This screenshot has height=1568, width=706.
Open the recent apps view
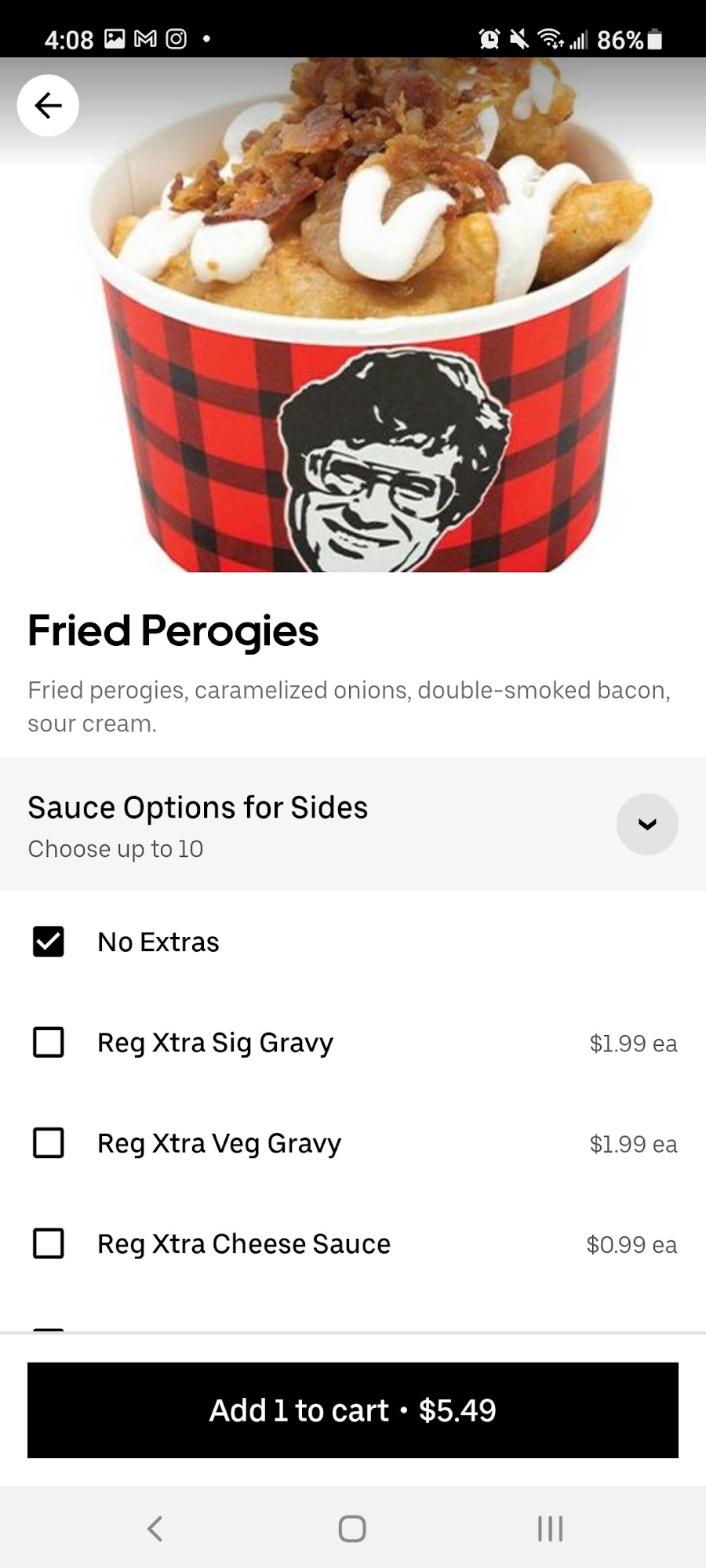tap(550, 1528)
